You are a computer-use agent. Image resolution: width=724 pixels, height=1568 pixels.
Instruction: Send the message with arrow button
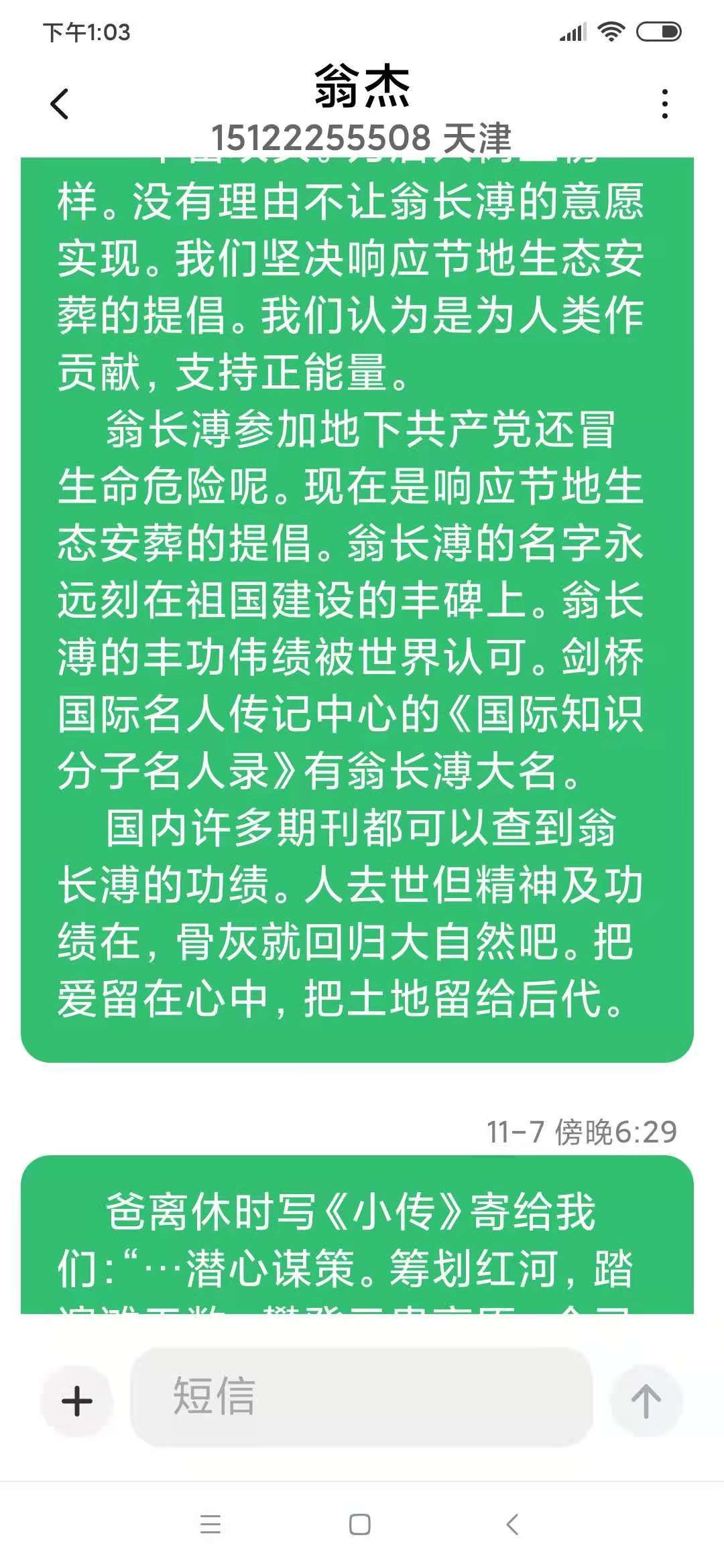pos(646,1401)
